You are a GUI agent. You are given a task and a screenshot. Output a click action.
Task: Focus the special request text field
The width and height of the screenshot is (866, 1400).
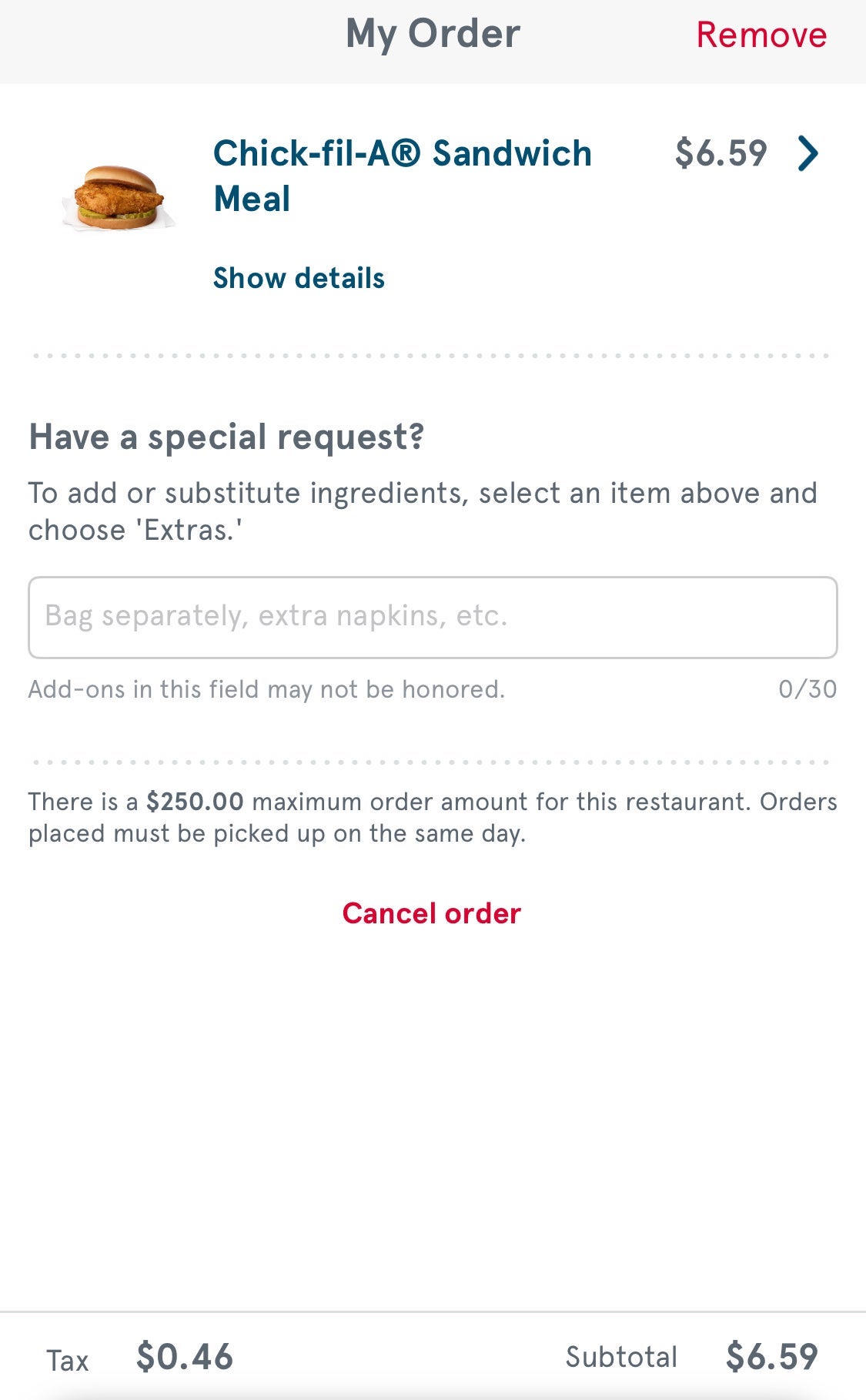[433, 617]
